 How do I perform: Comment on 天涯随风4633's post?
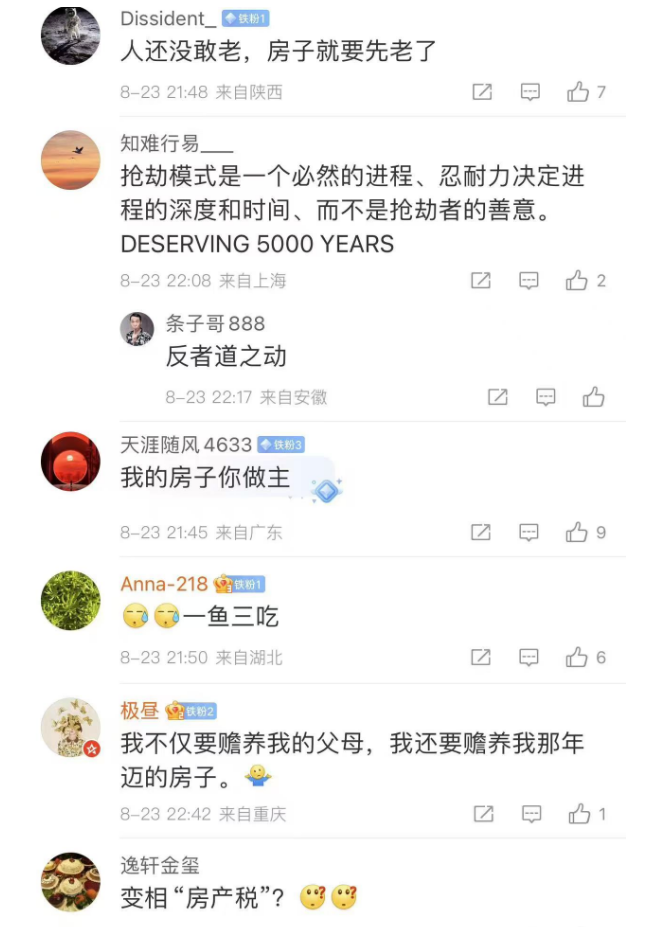(529, 533)
